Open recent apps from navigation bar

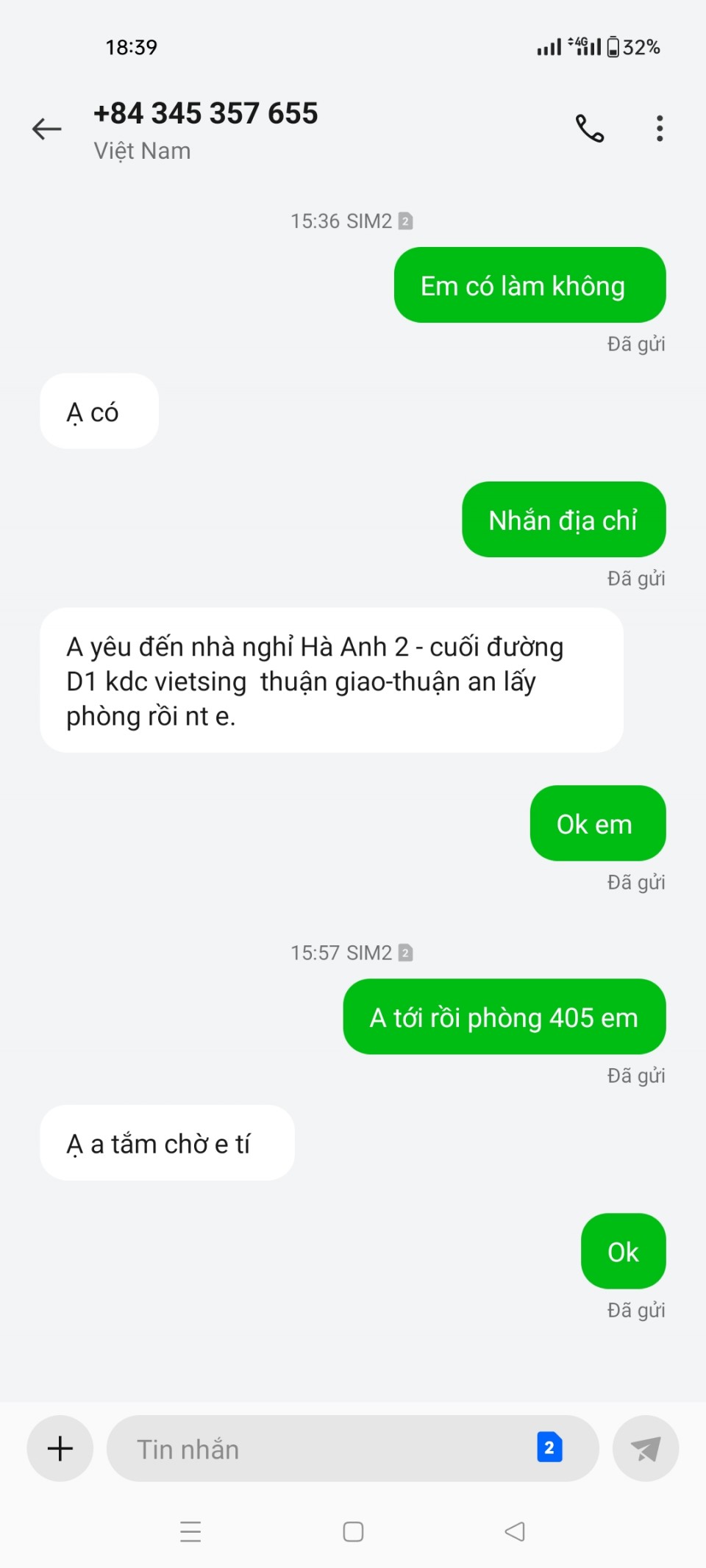[190, 1531]
